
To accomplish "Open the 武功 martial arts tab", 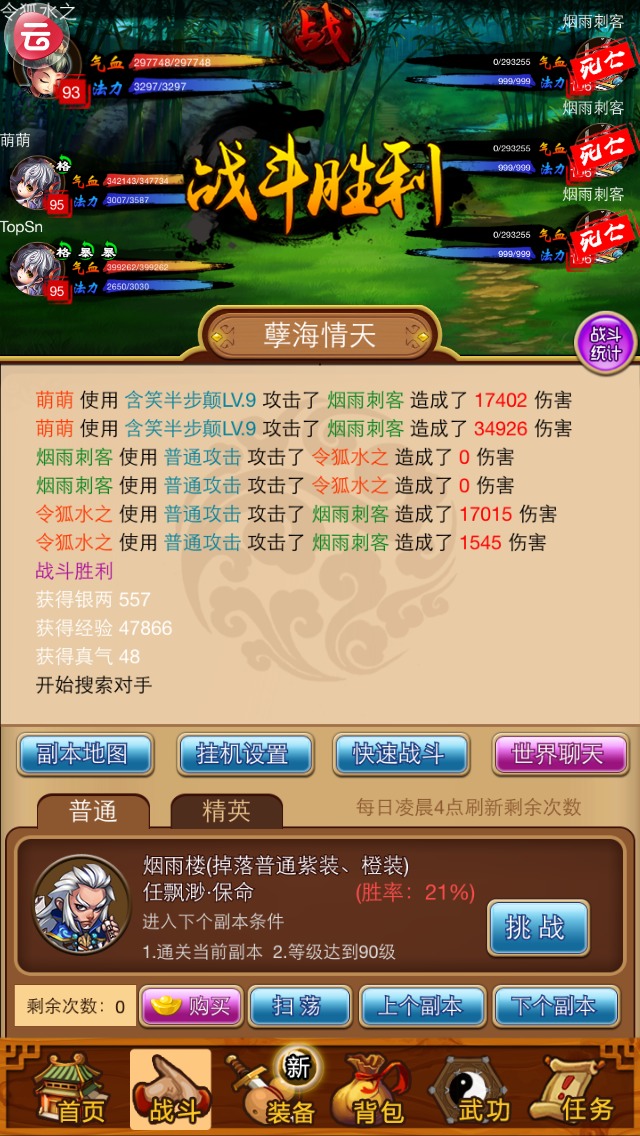I will 476,1091.
